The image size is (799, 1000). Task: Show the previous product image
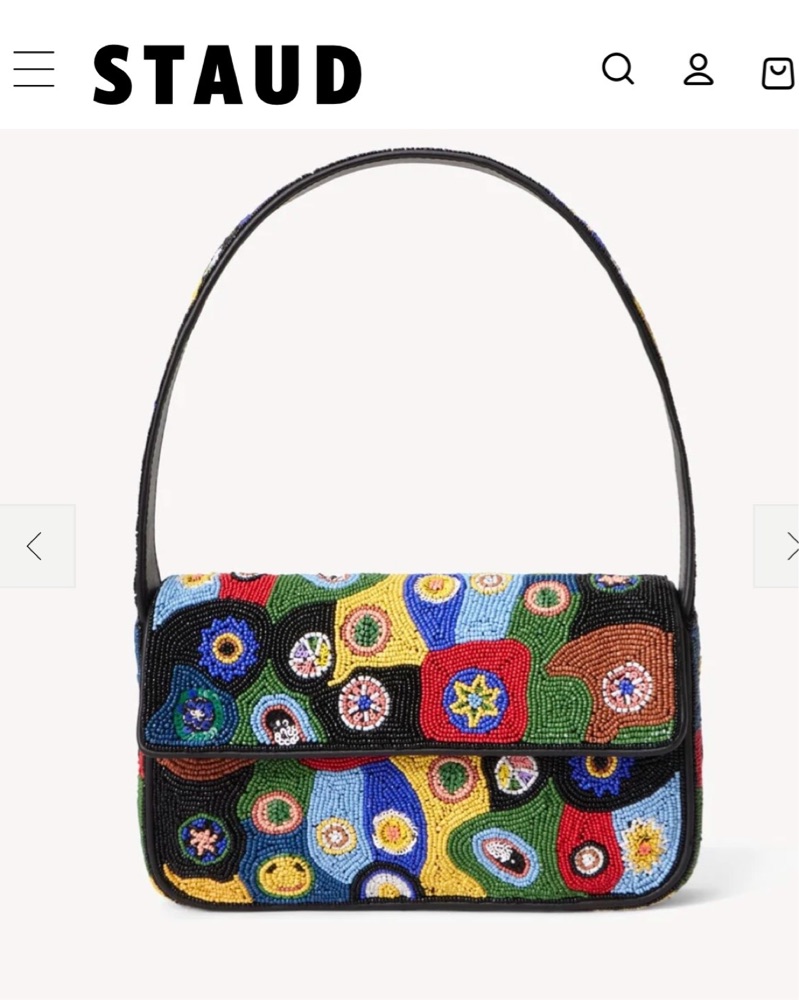point(36,546)
